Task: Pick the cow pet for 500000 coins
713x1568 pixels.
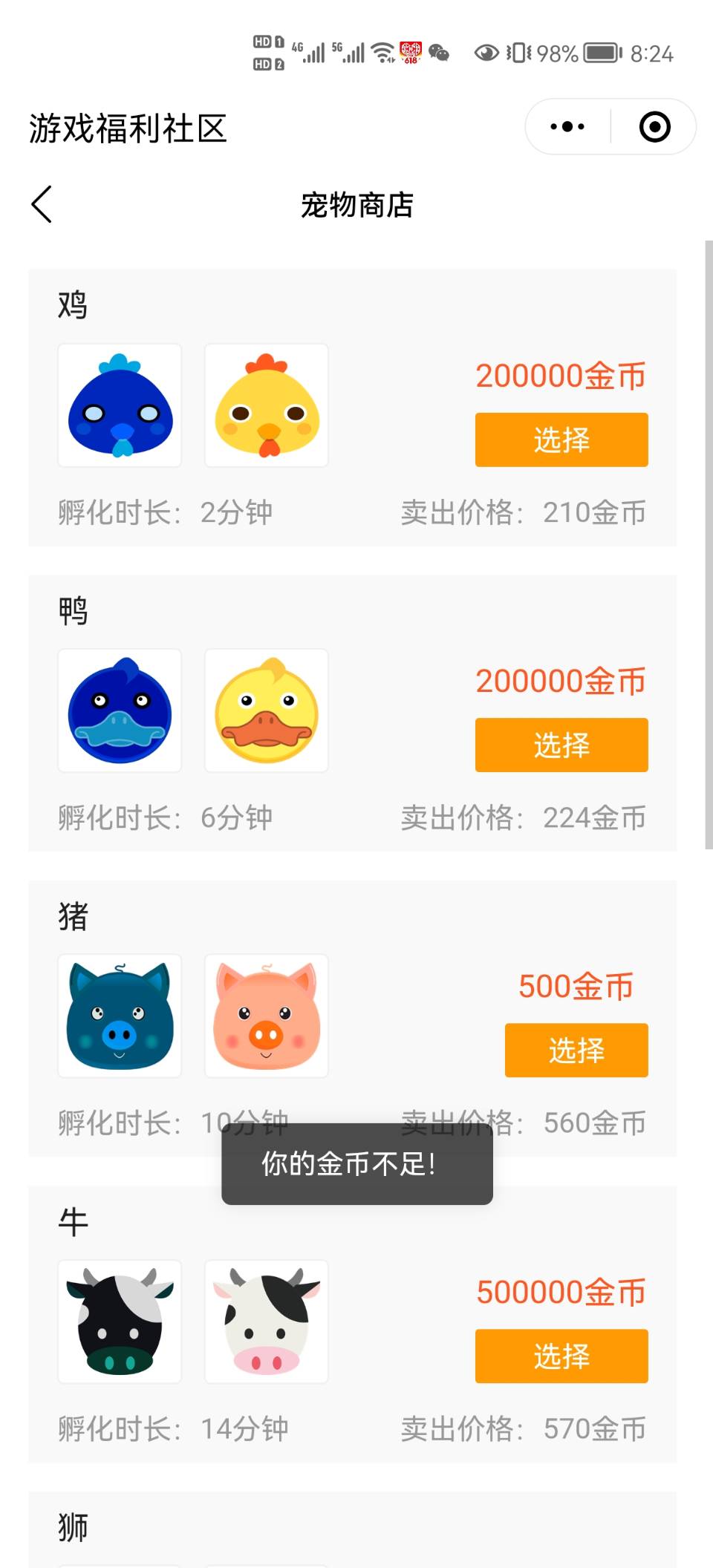Action: tap(561, 1356)
